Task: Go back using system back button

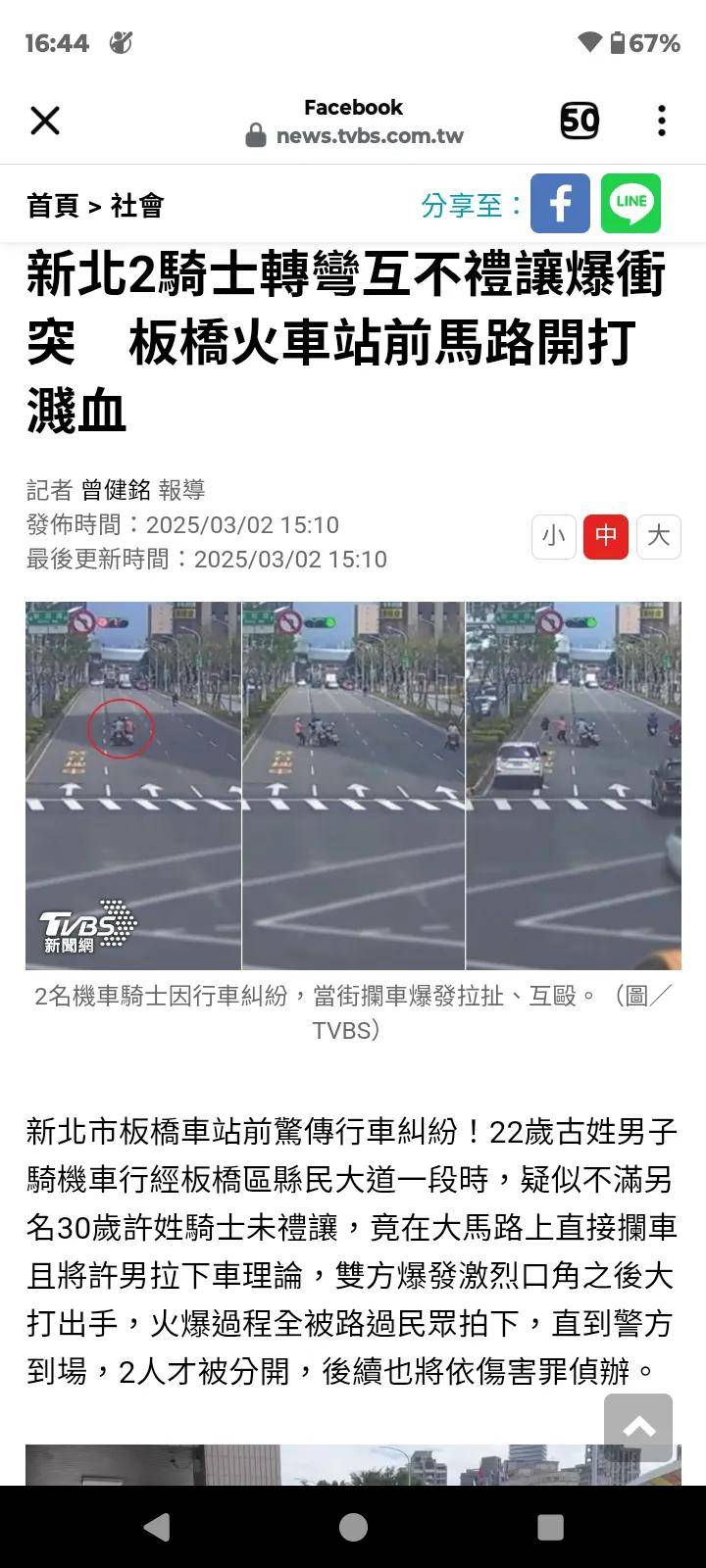Action: point(157,1527)
